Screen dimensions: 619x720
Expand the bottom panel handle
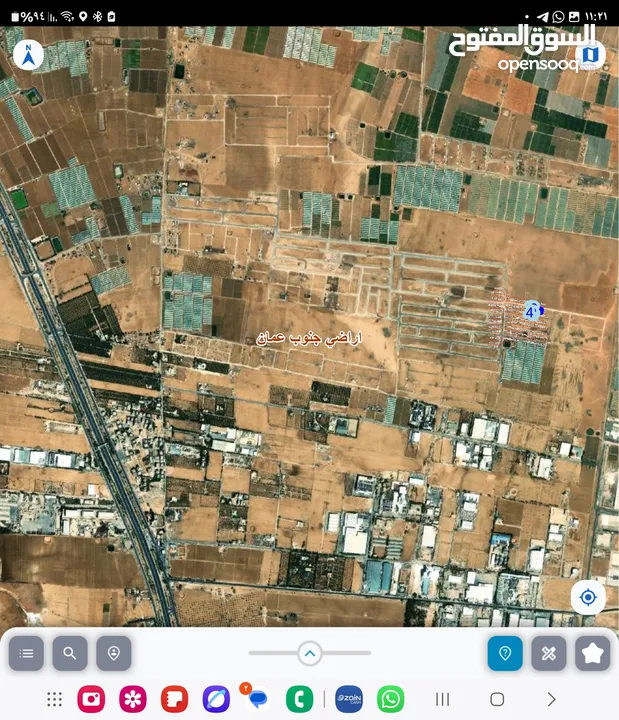point(310,653)
